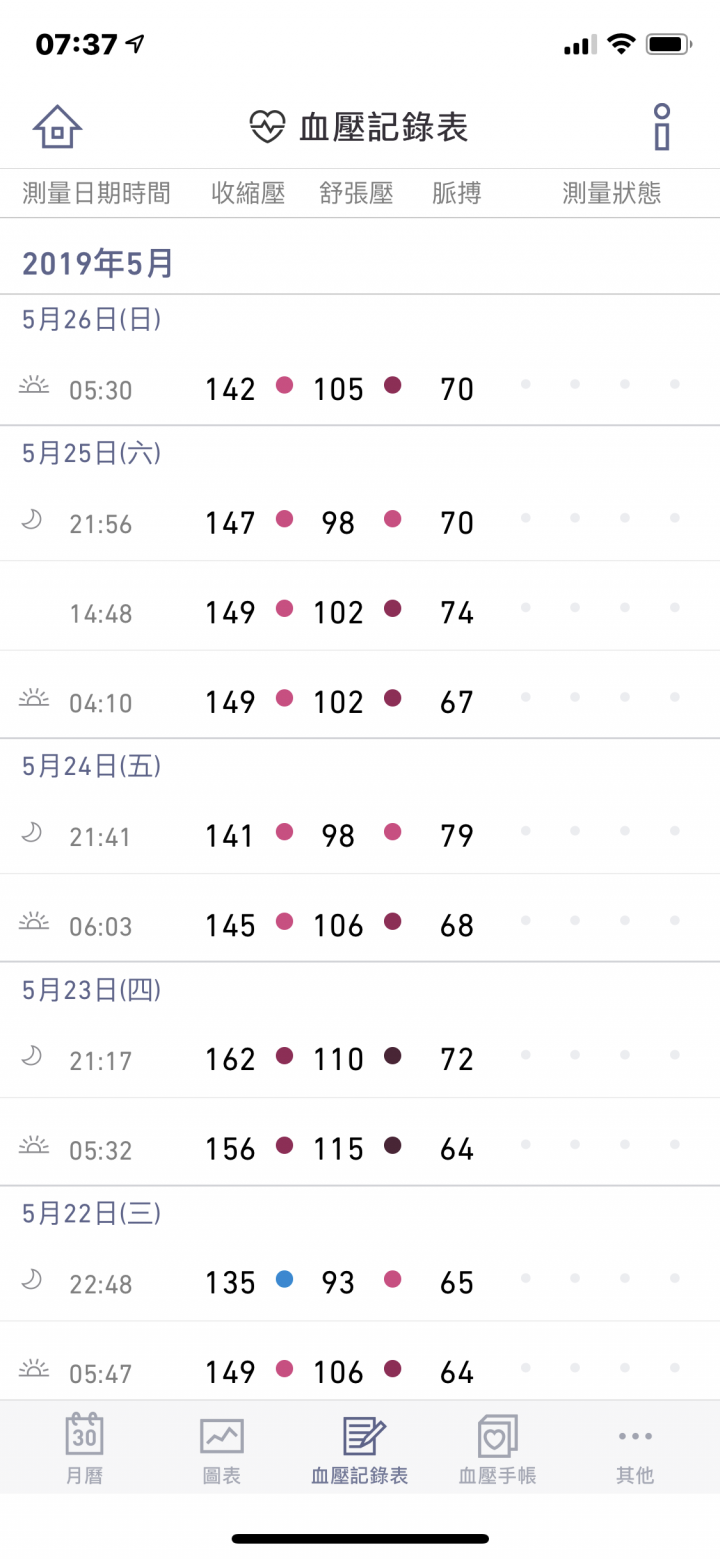
Task: Open the 5月26日 05:30 record
Action: tap(360, 389)
